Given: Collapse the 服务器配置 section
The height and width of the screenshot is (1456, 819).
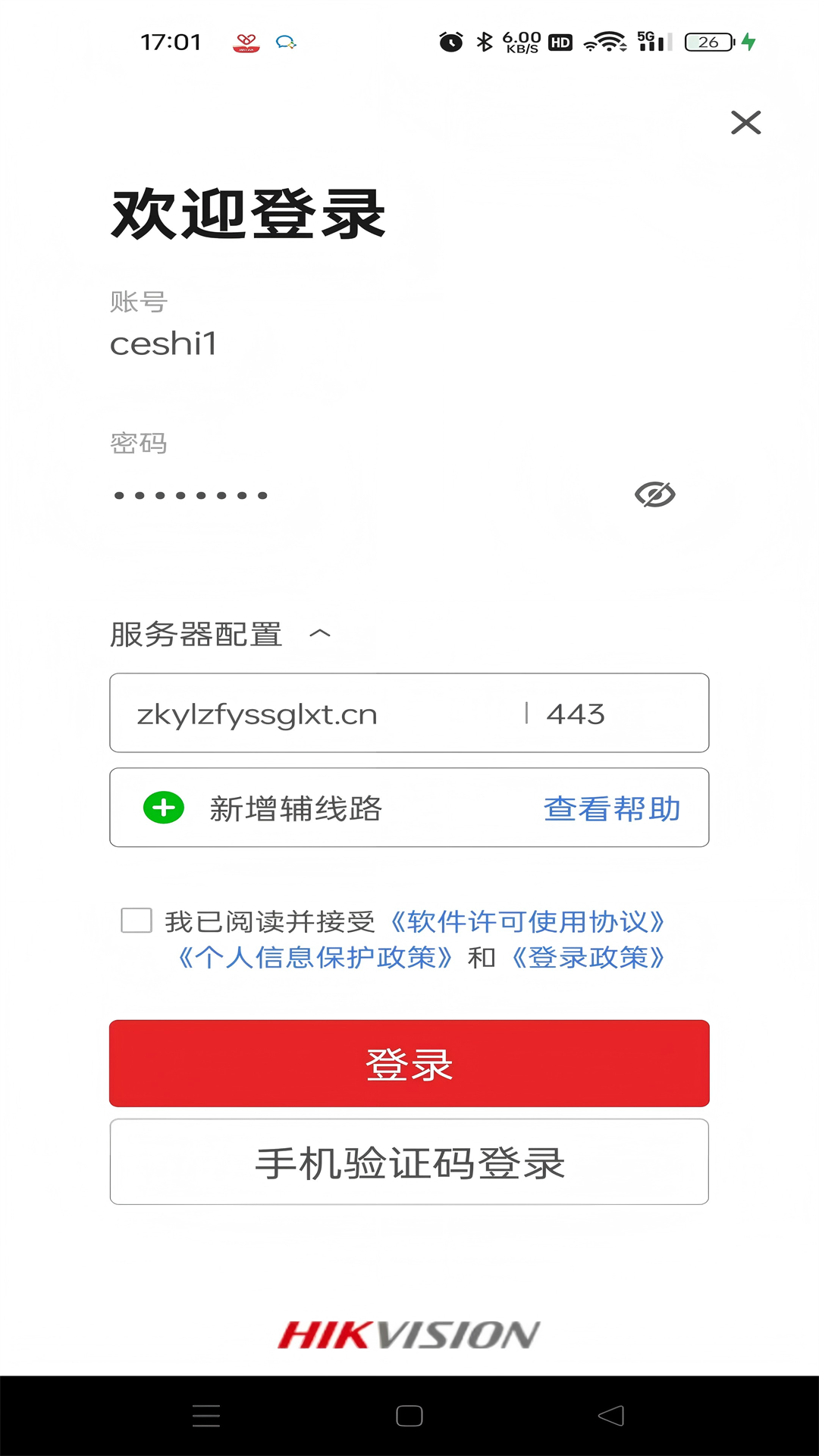Looking at the screenshot, I should coord(320,633).
